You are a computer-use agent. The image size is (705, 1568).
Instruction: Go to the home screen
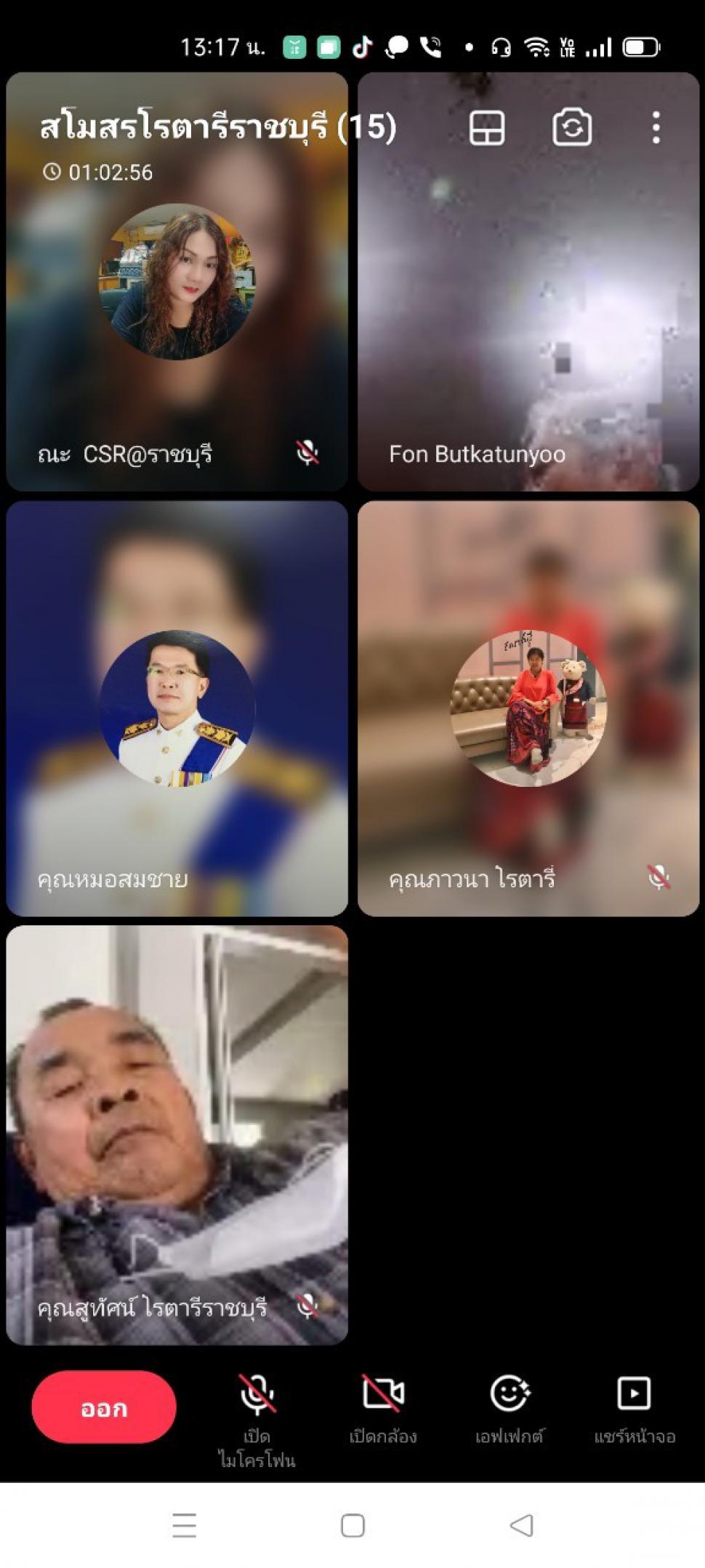[352, 1525]
